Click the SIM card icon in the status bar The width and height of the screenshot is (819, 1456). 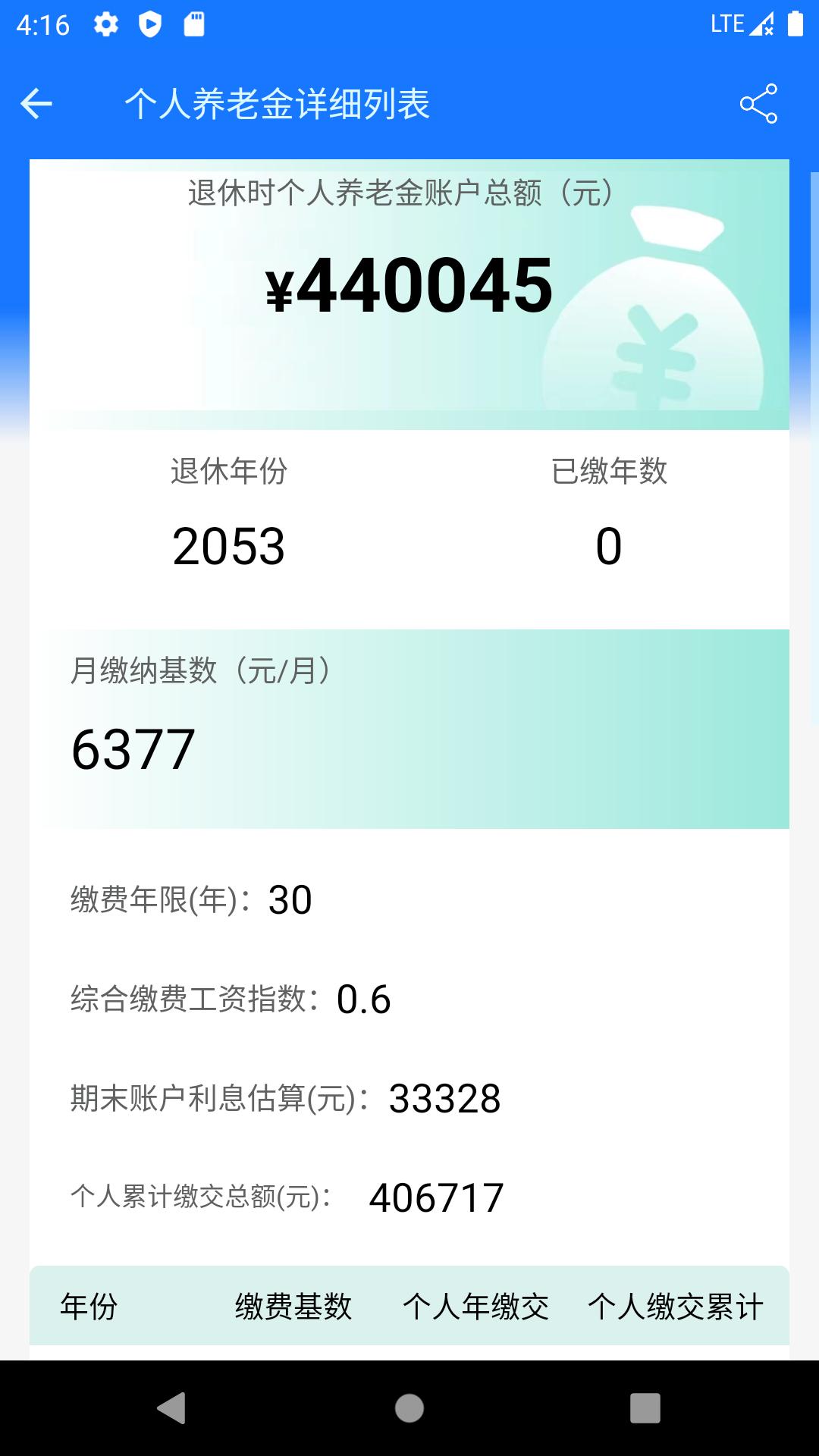coord(194,24)
